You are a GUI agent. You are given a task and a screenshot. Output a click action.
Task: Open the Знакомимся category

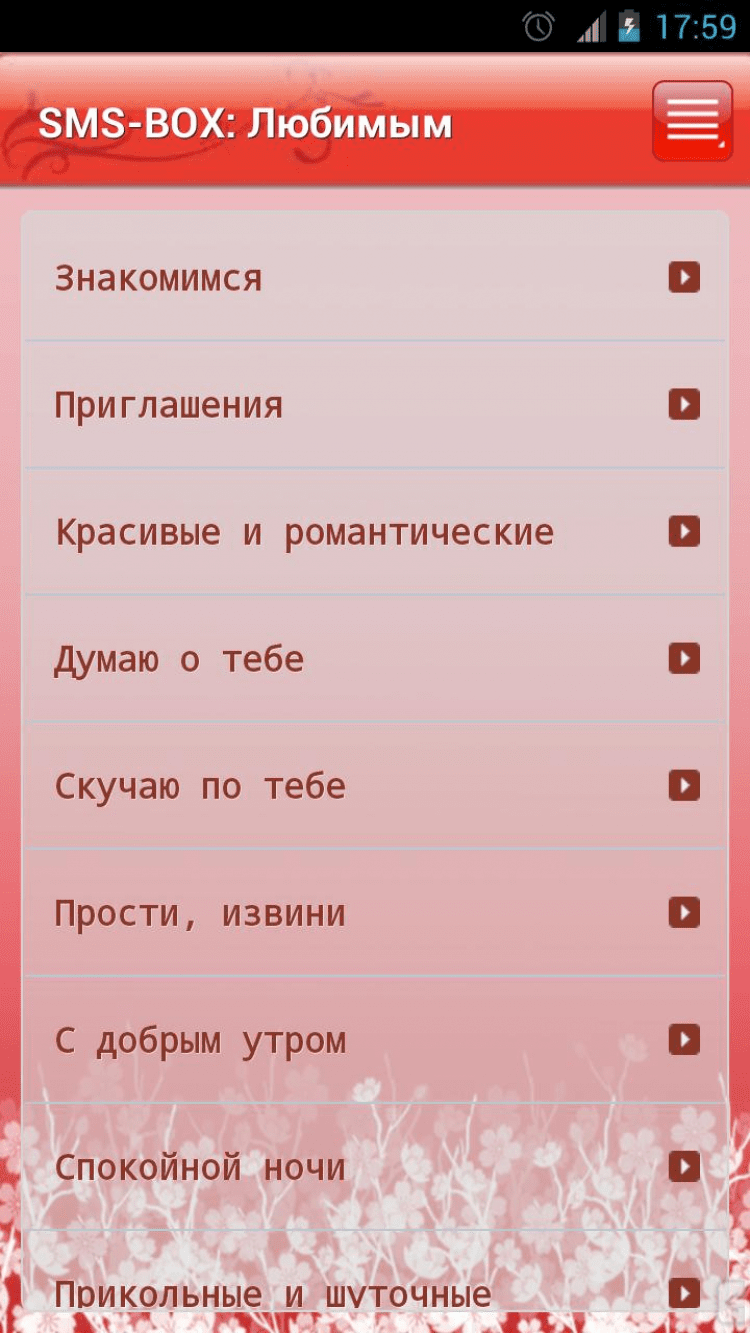click(x=375, y=277)
